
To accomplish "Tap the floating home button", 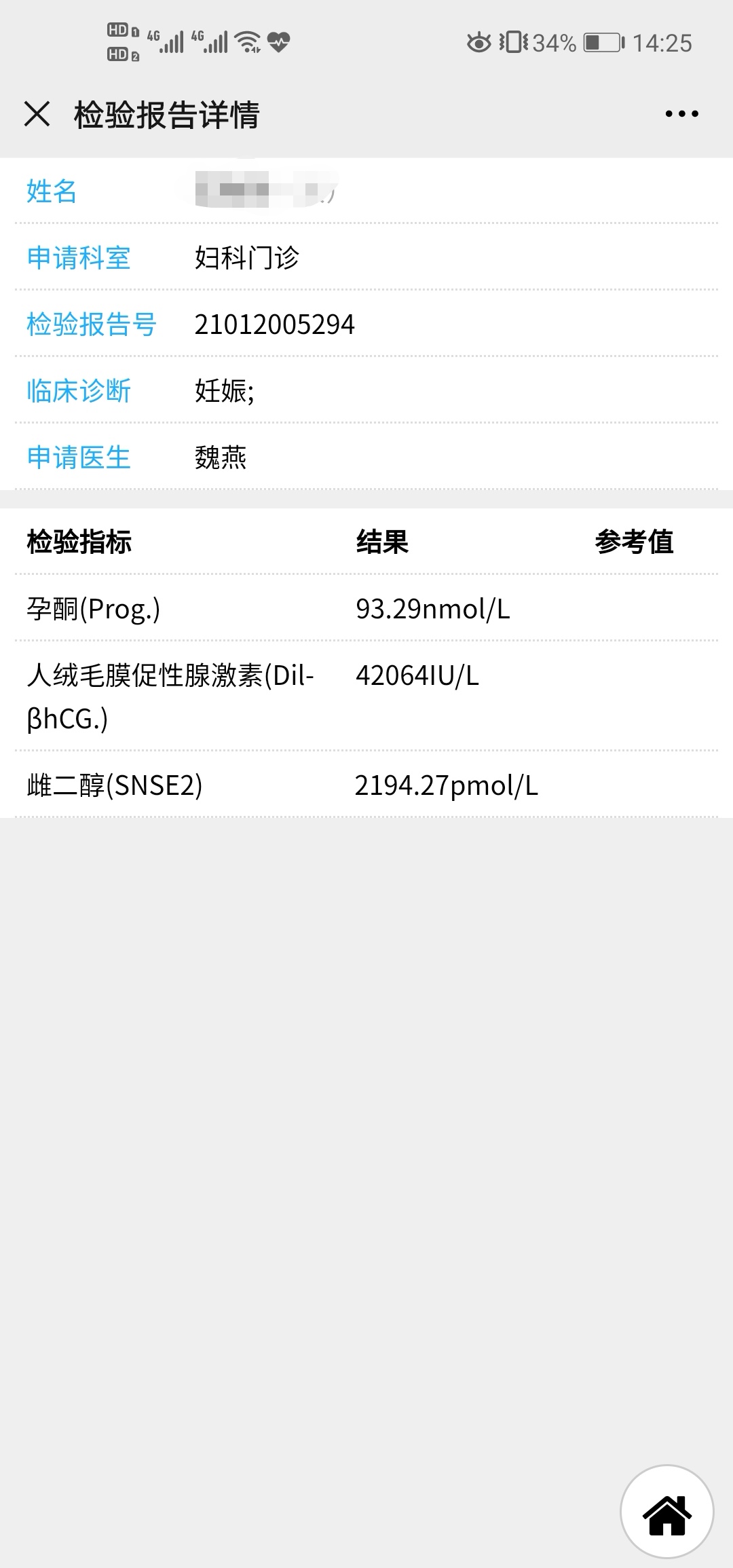I will (x=666, y=1511).
